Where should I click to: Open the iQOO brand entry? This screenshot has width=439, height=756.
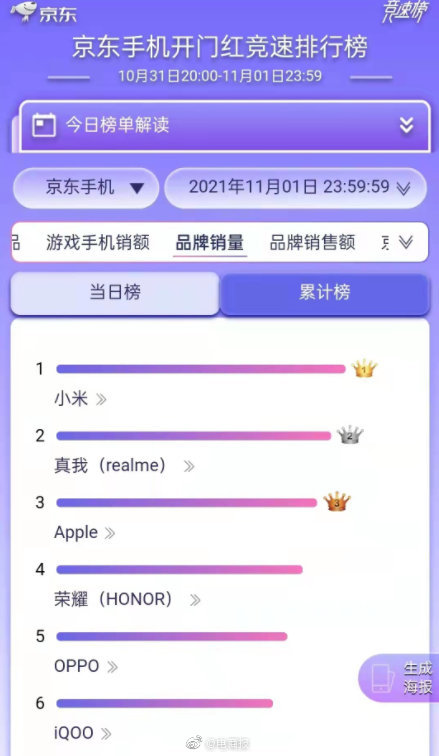coord(82,733)
